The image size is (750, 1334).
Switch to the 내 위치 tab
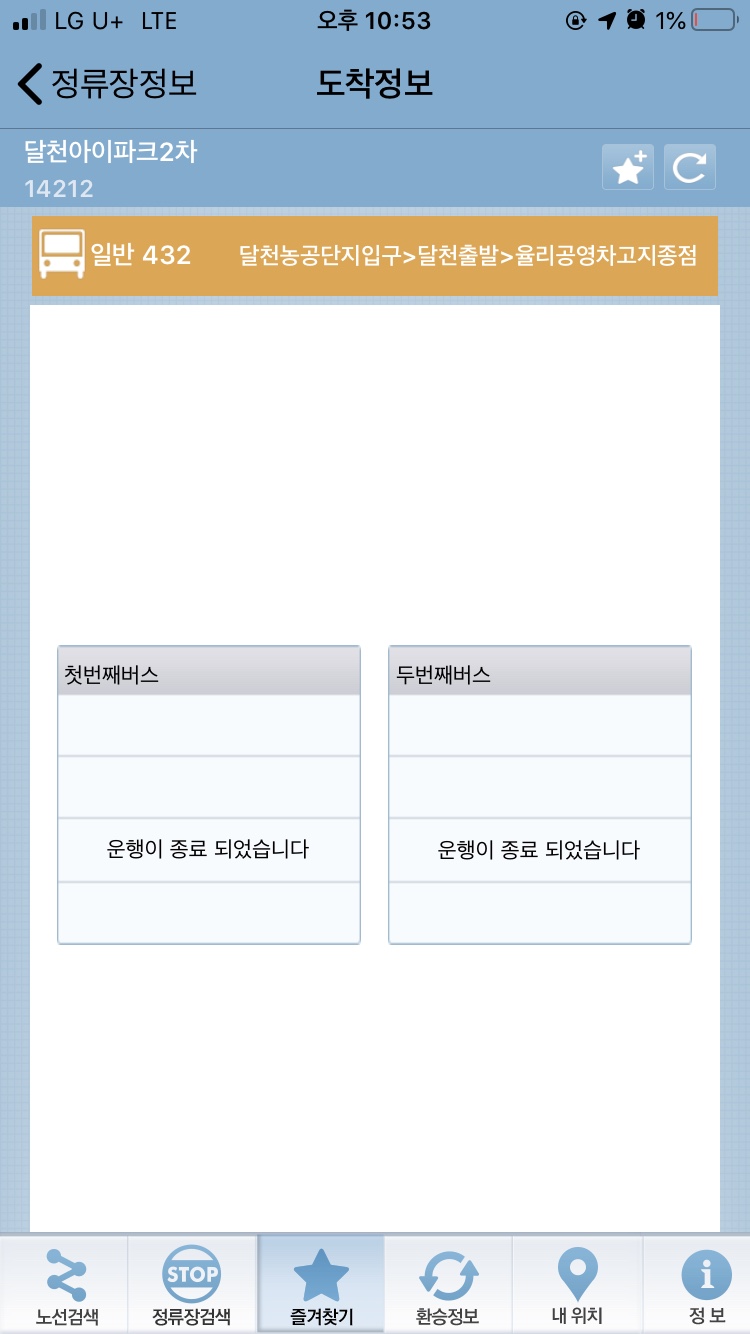click(x=577, y=1285)
